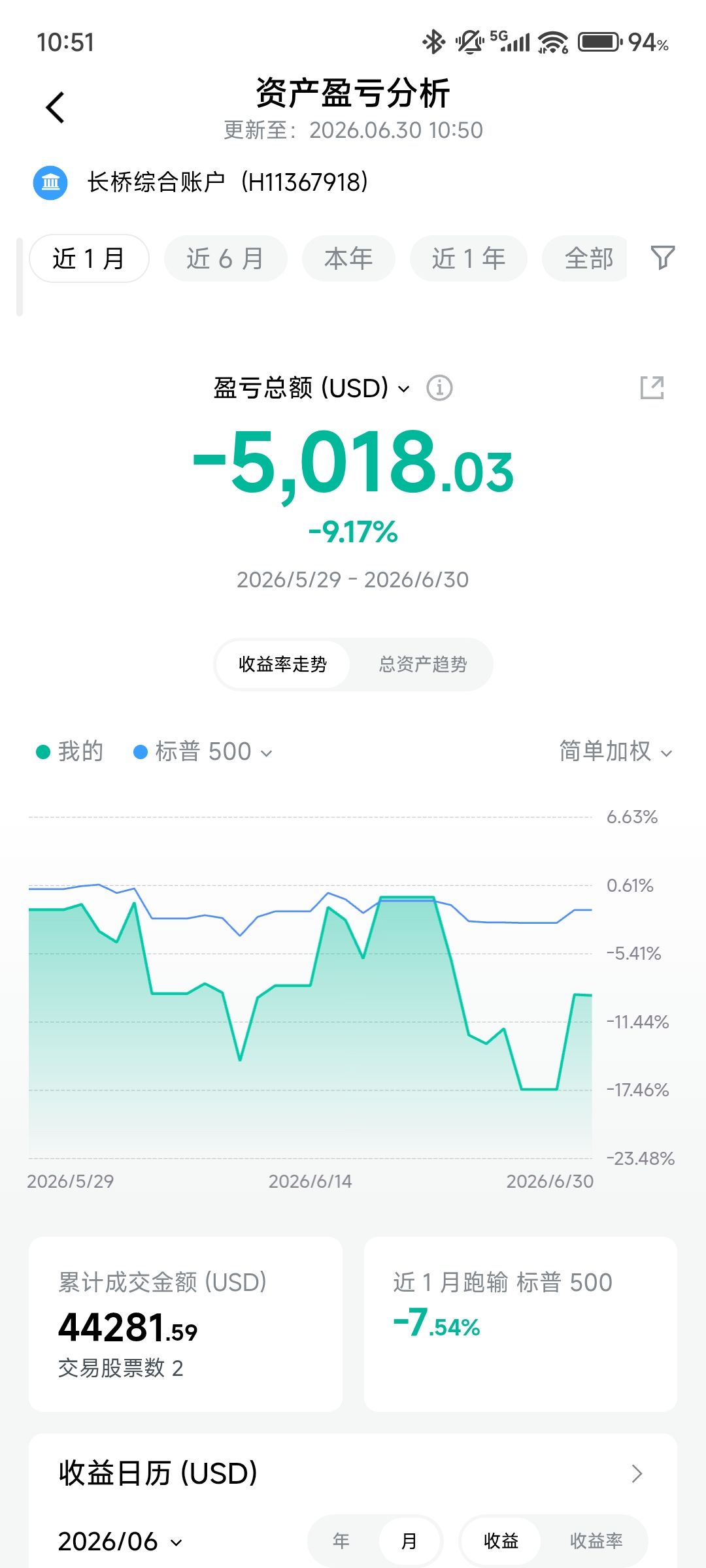This screenshot has height=1568, width=706.
Task: Select the 收益率走势 chart tab
Action: (283, 664)
